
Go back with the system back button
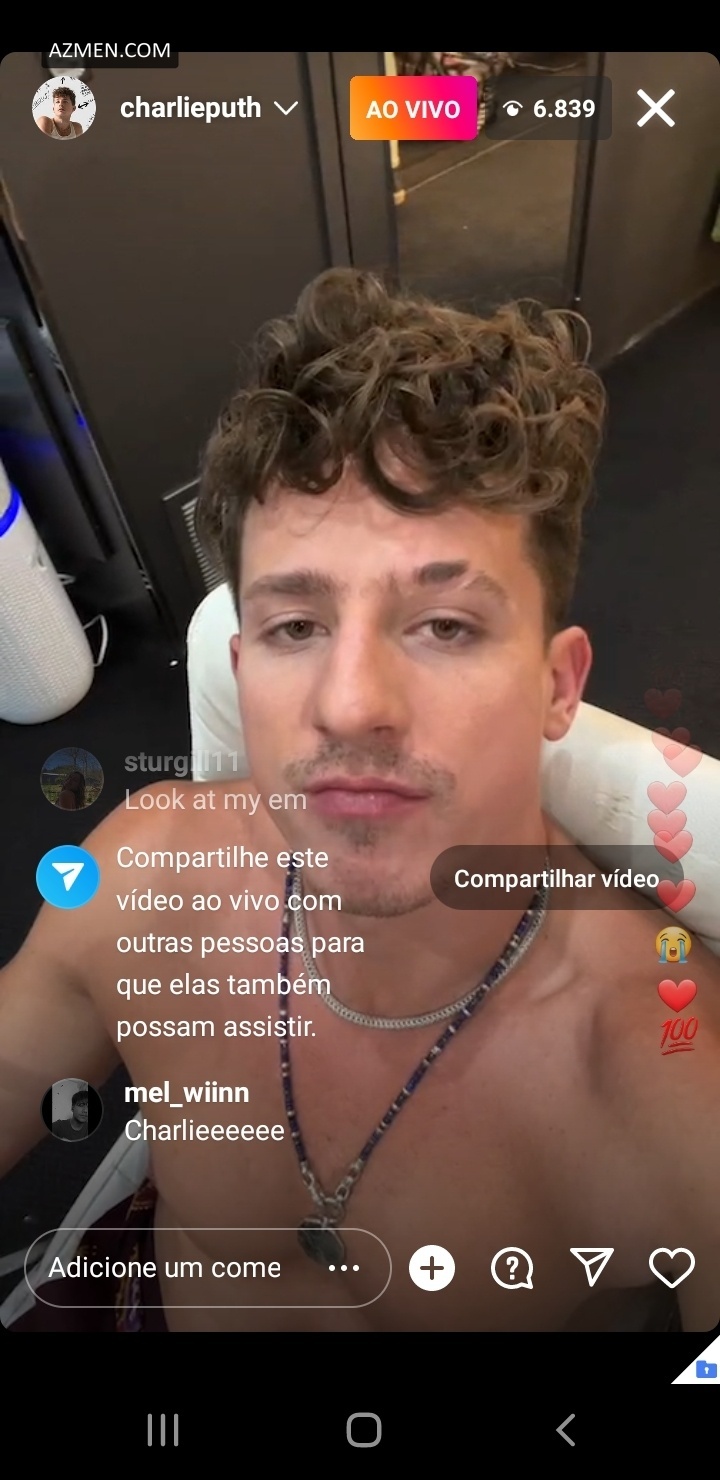point(565,1430)
